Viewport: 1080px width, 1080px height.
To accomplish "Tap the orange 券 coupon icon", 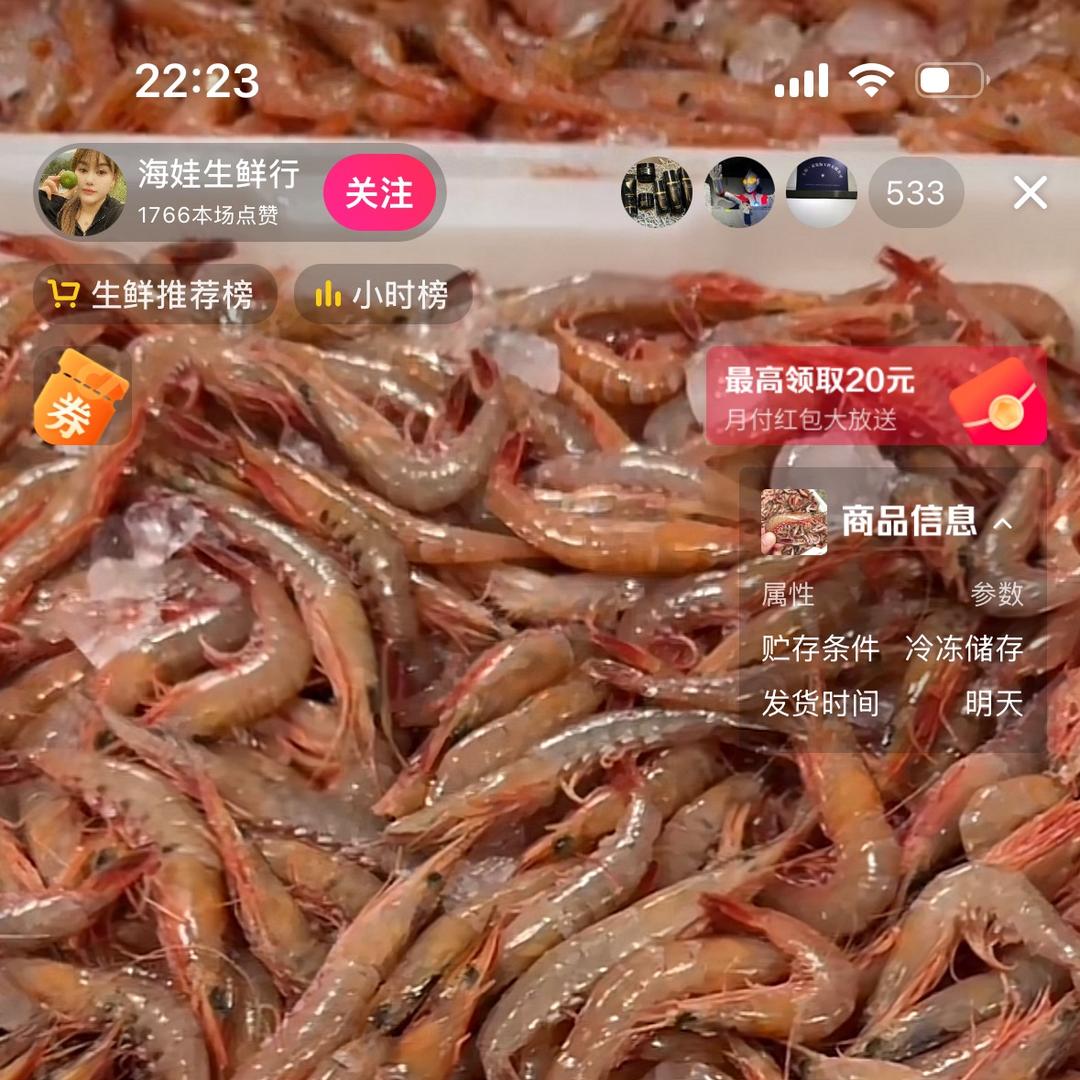I will click(x=82, y=397).
